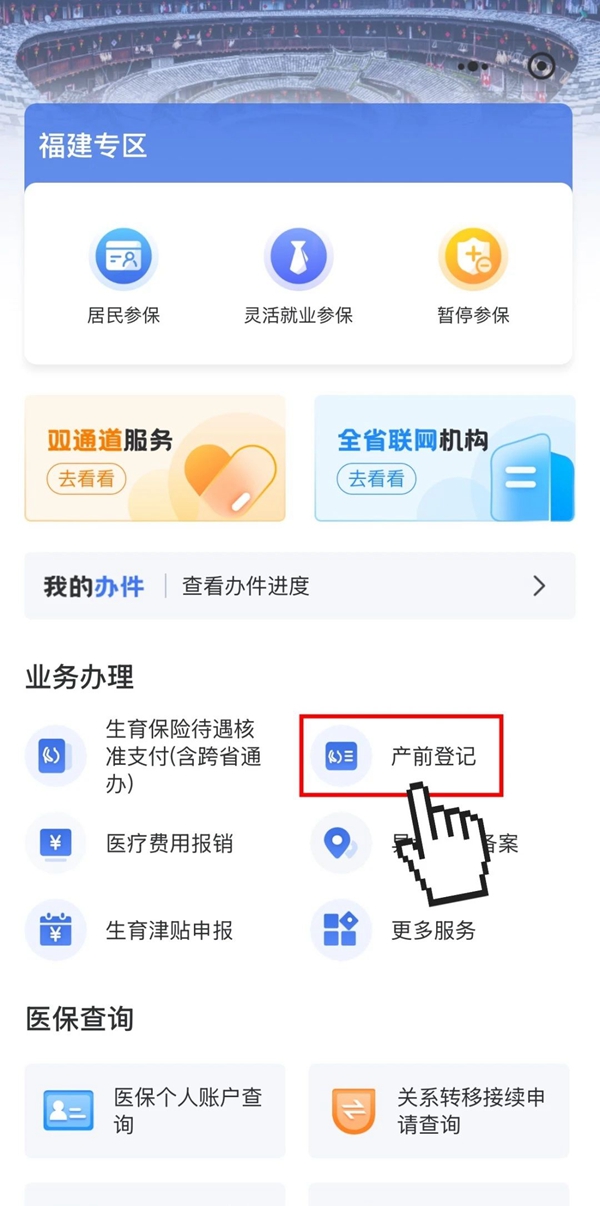View the 双通道服务 banner
The width and height of the screenshot is (600, 1206).
coord(155,458)
